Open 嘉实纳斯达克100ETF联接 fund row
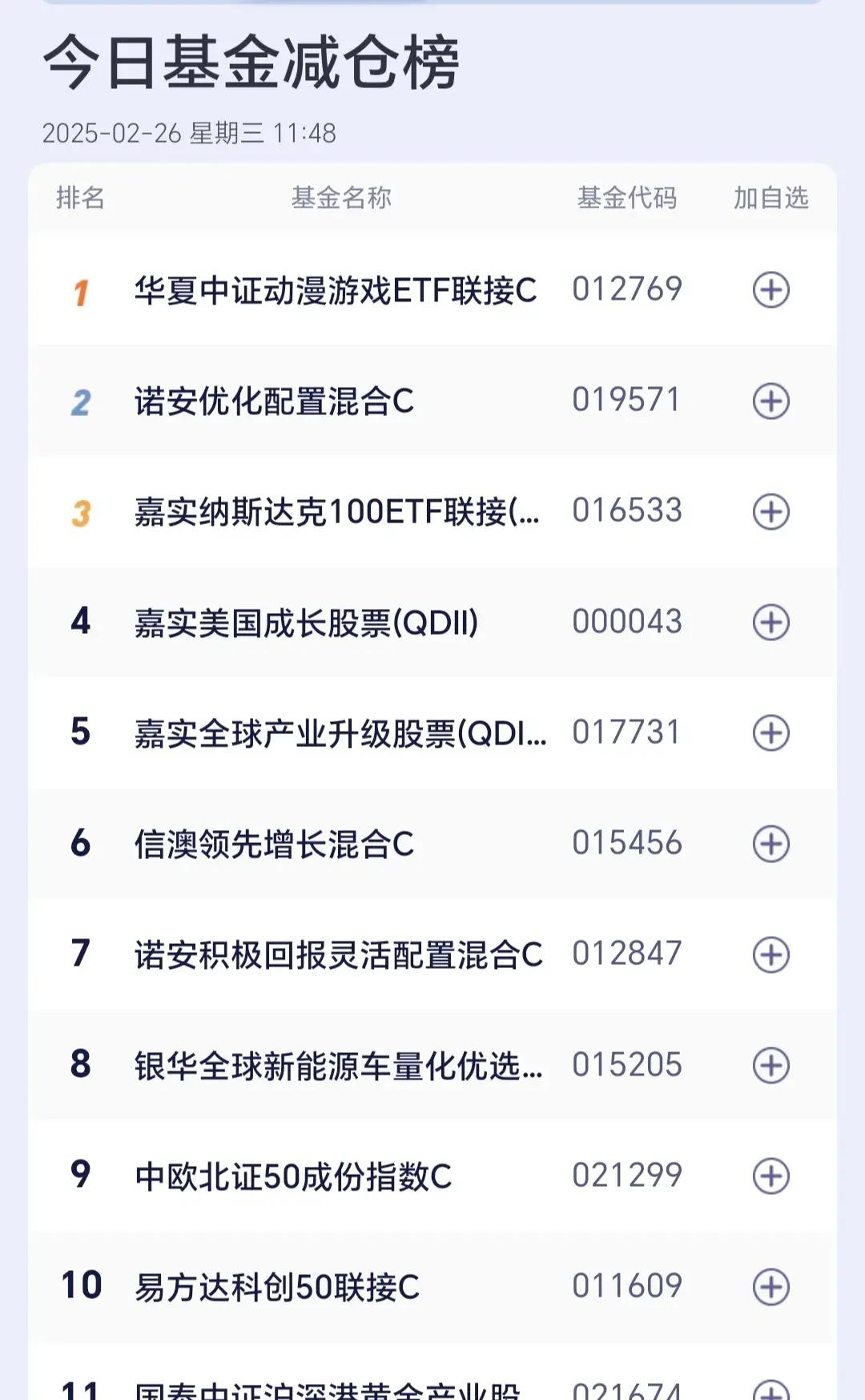This screenshot has width=865, height=1400. click(336, 511)
